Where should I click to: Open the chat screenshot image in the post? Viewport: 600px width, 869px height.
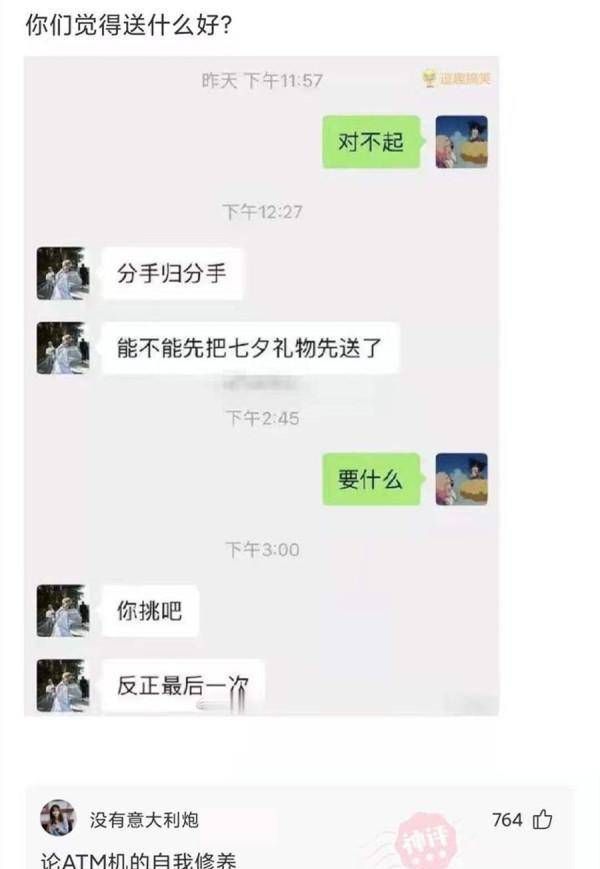click(262, 385)
